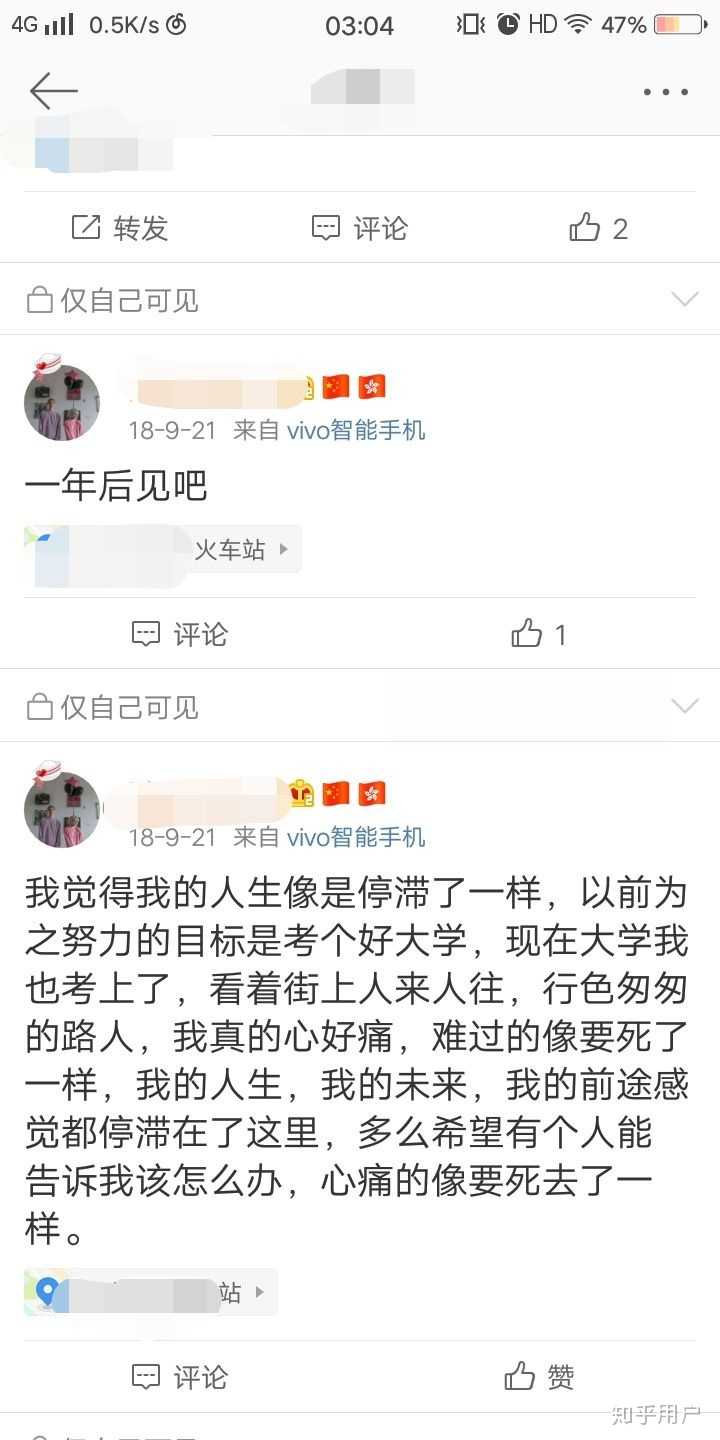Screen dimensions: 720x1440
Task: Open the 火车站 location tag under 一年后见吧
Action: [163, 549]
